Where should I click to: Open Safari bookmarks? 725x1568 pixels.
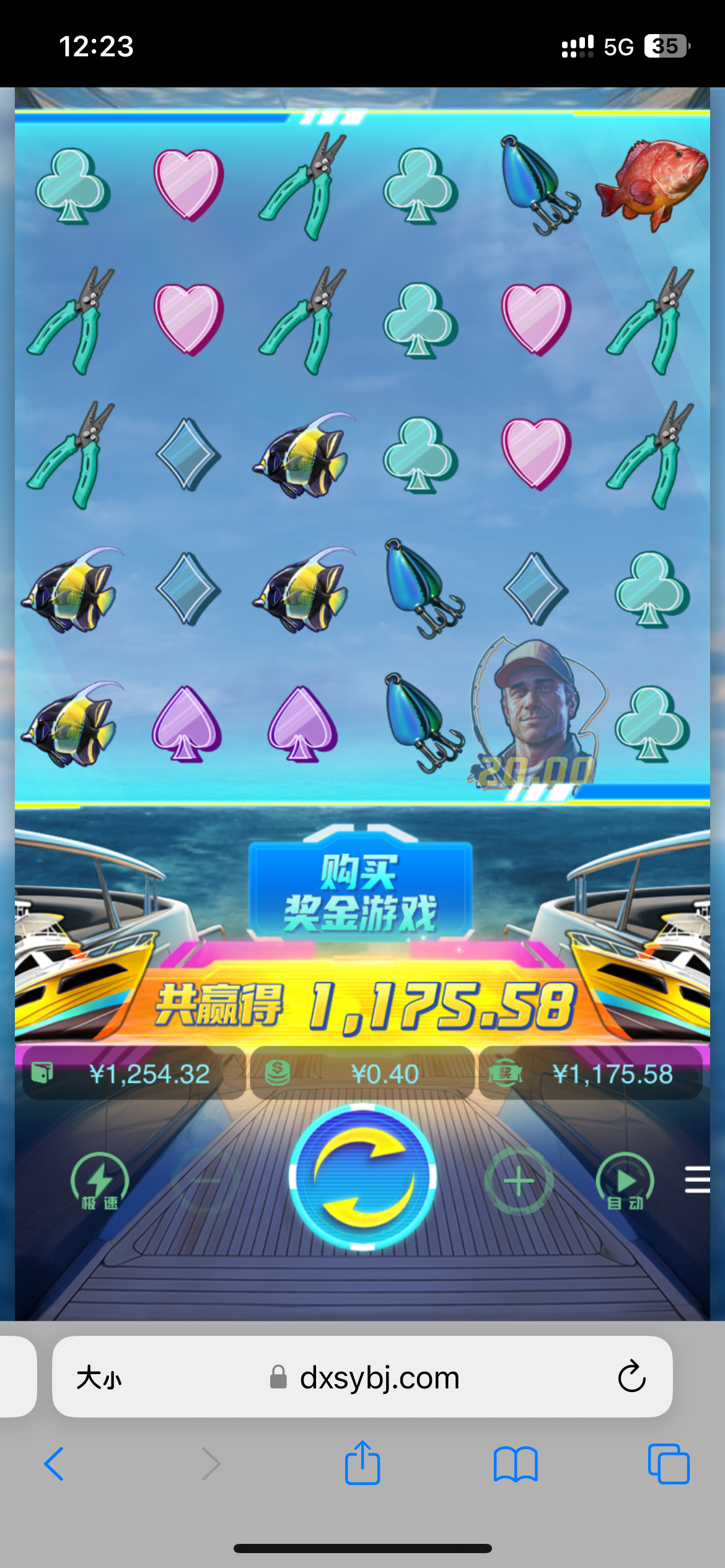(516, 1465)
